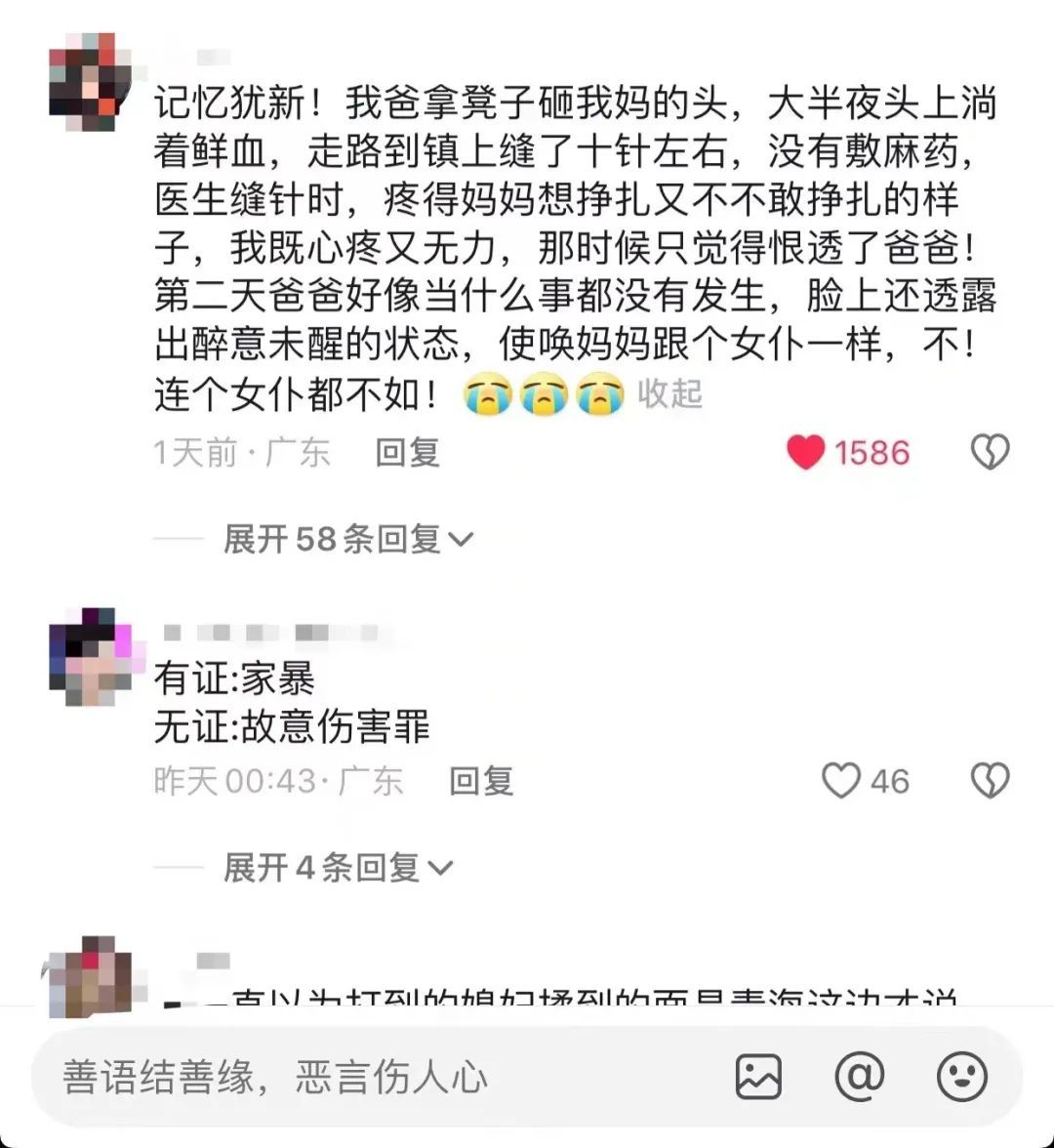Expand the 4 replies

coord(337,867)
